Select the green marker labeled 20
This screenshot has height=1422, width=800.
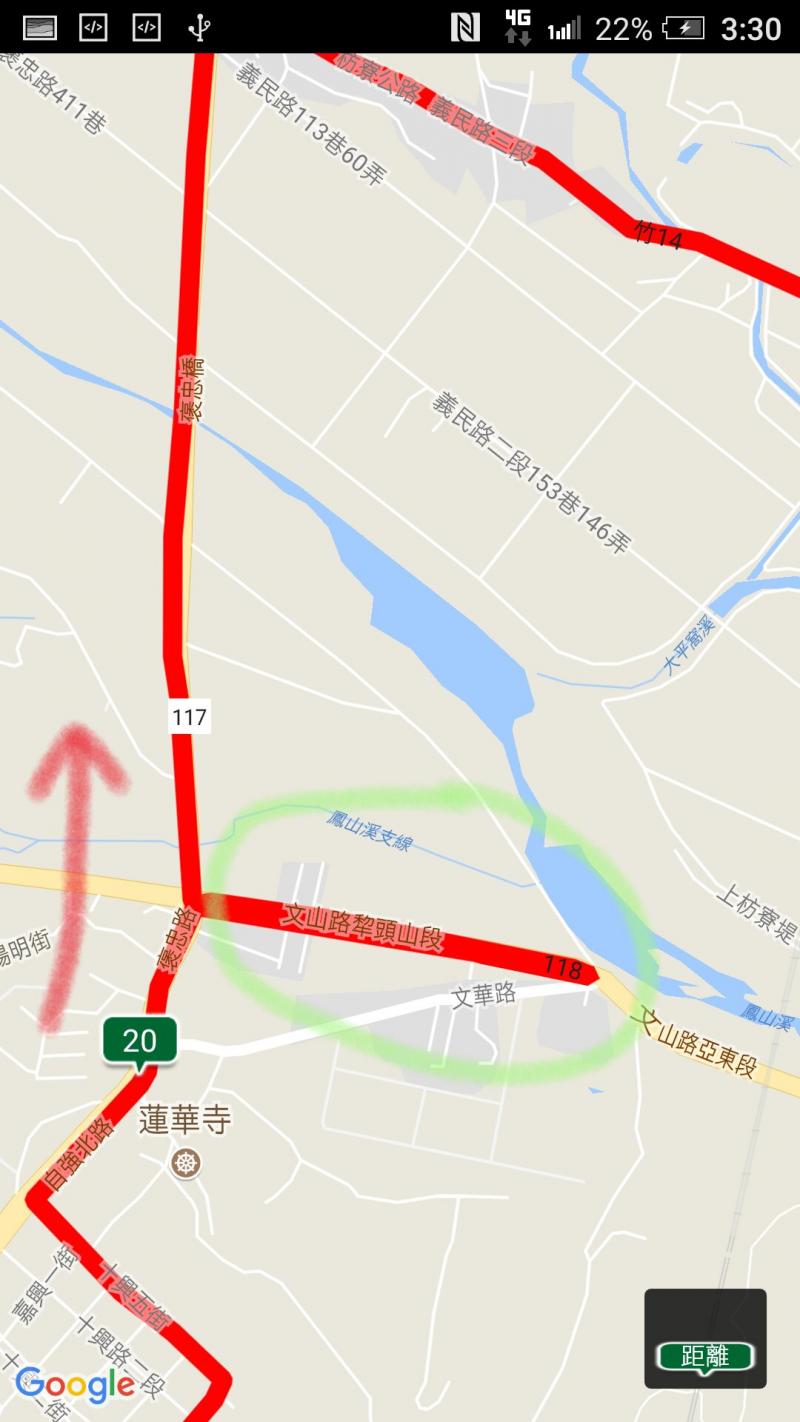pyautogui.click(x=139, y=1044)
